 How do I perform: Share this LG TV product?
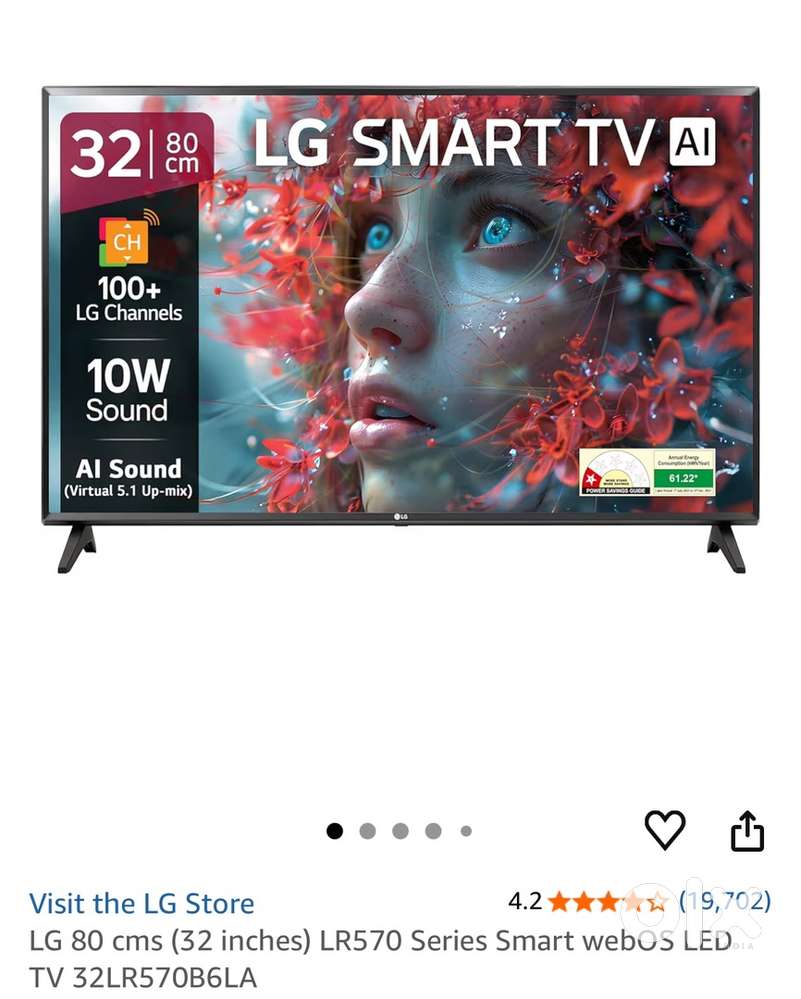coord(747,831)
